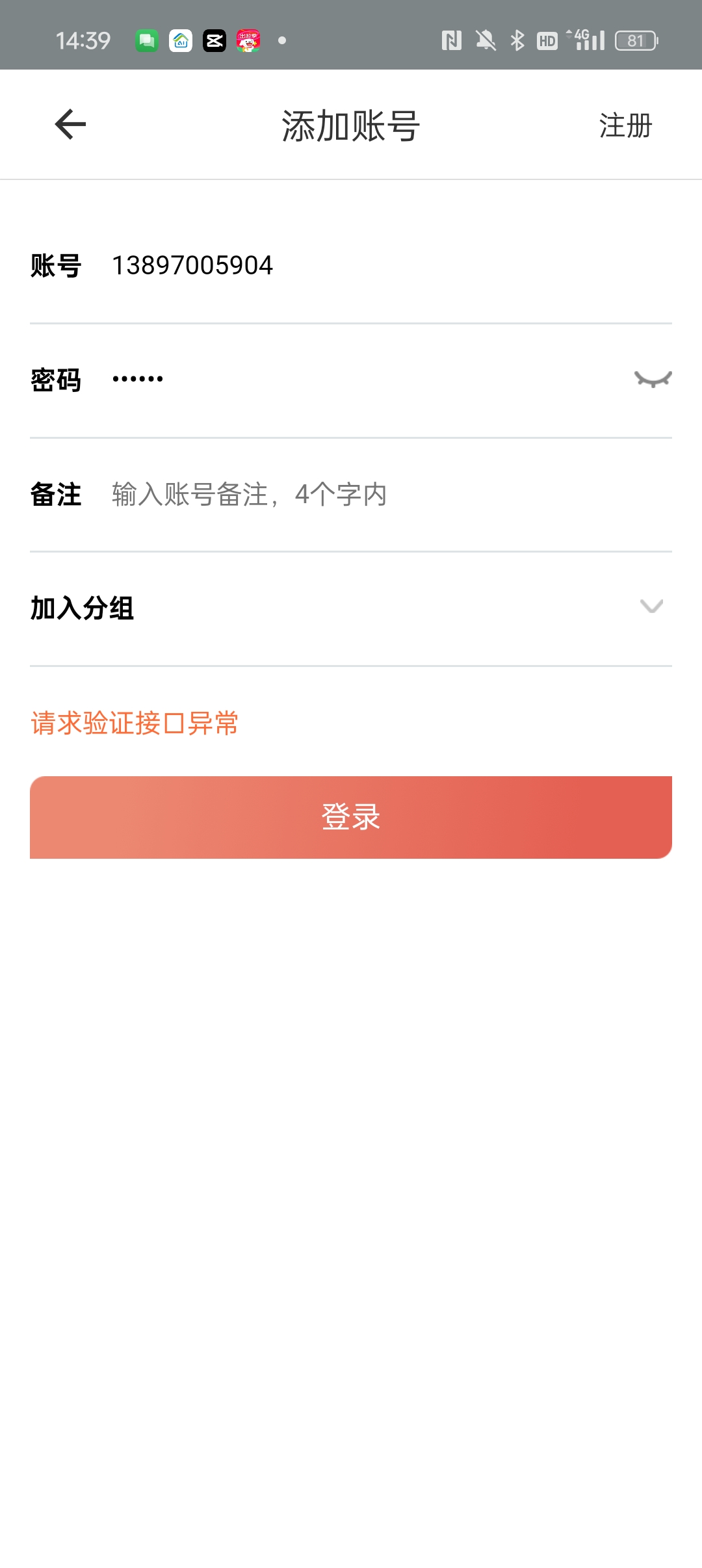Tap the 账号 account number field
702x1568 pixels.
[391, 265]
